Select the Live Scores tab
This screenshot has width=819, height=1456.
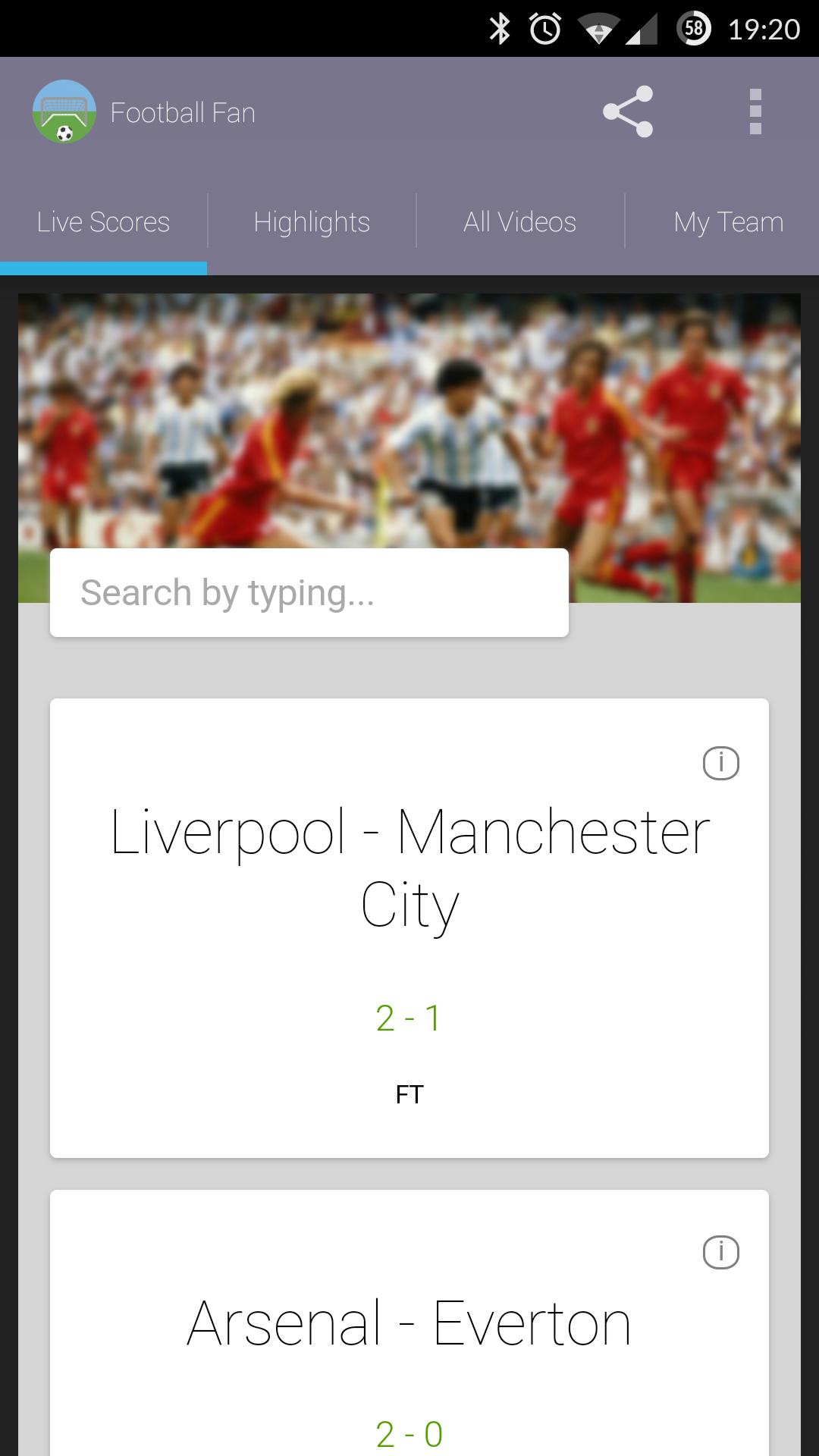[x=103, y=222]
